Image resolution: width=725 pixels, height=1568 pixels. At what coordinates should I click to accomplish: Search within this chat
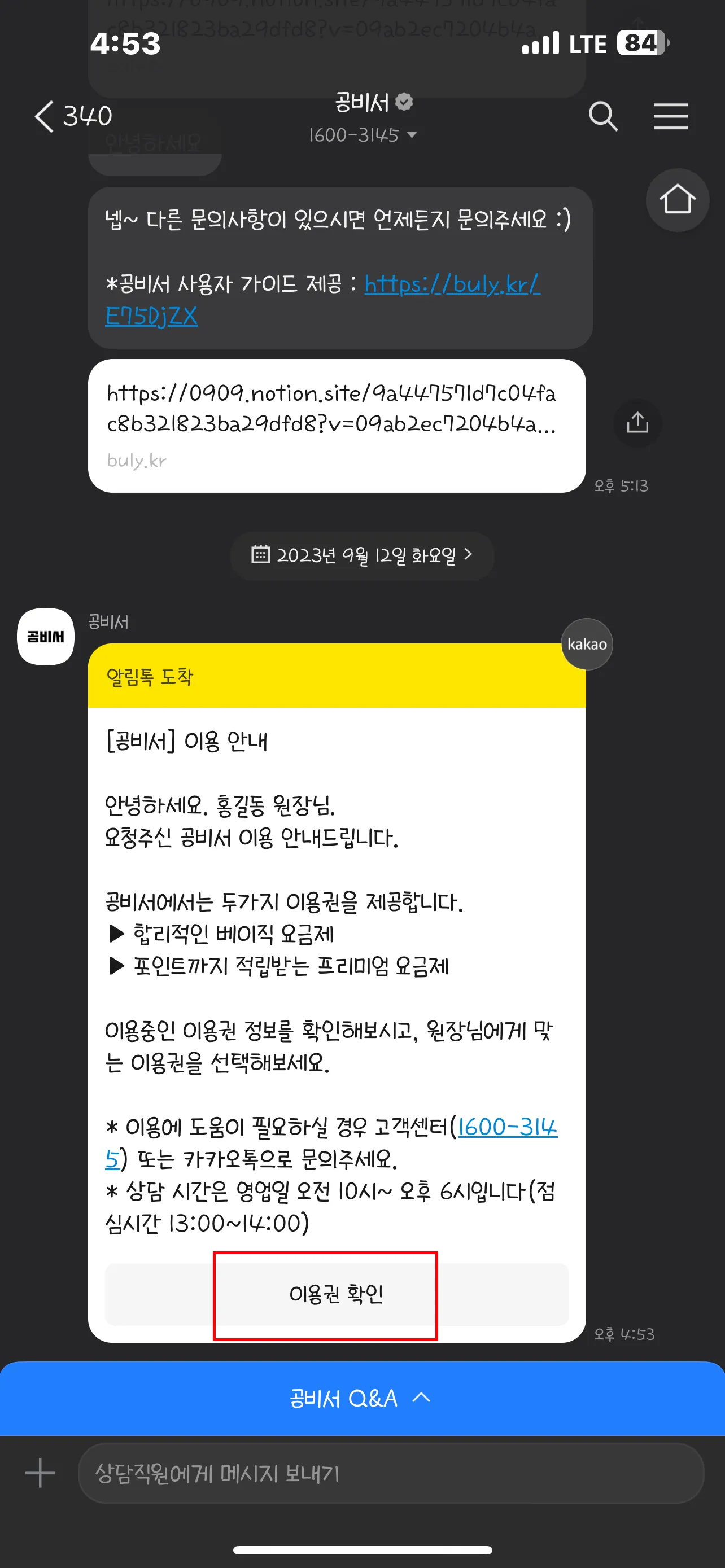click(x=602, y=116)
